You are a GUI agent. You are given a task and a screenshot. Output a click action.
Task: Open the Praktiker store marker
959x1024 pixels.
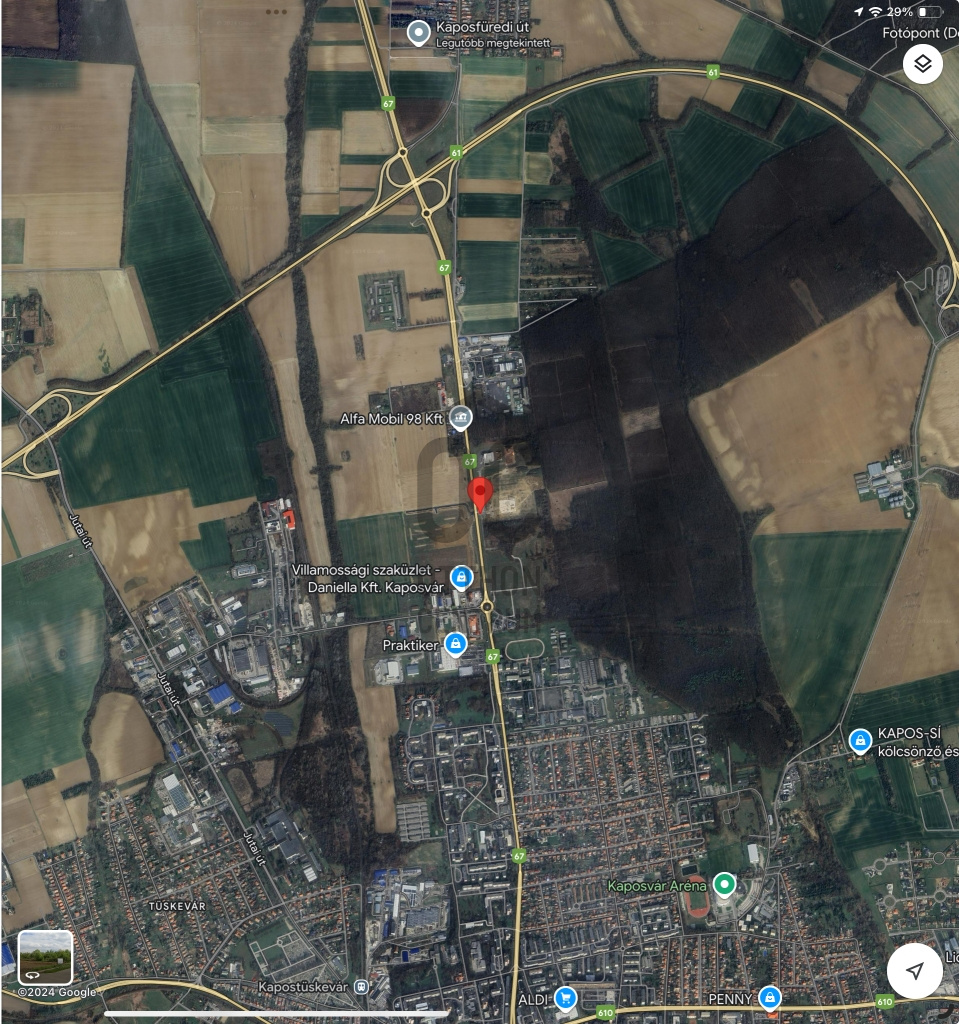456,643
